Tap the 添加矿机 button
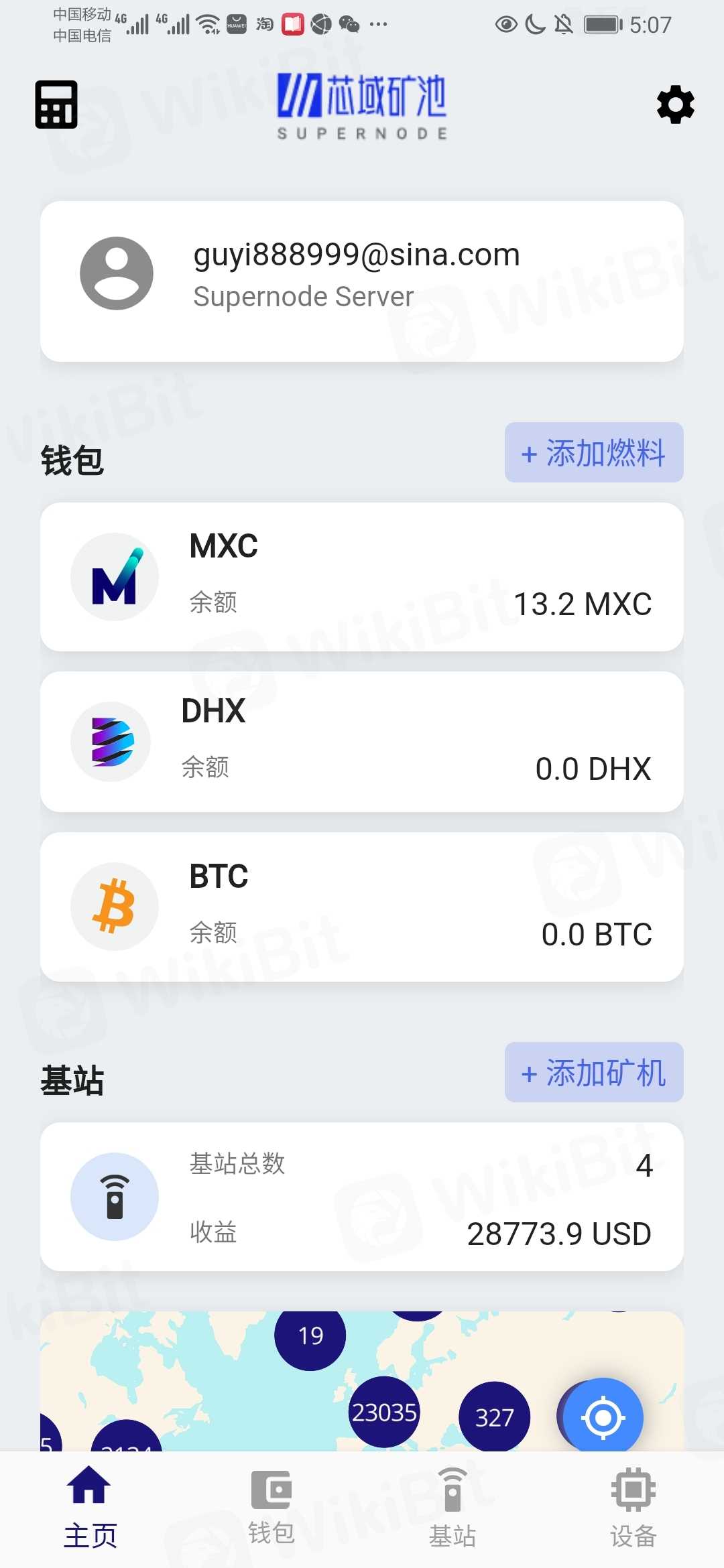This screenshot has height=1568, width=724. pyautogui.click(x=594, y=1072)
